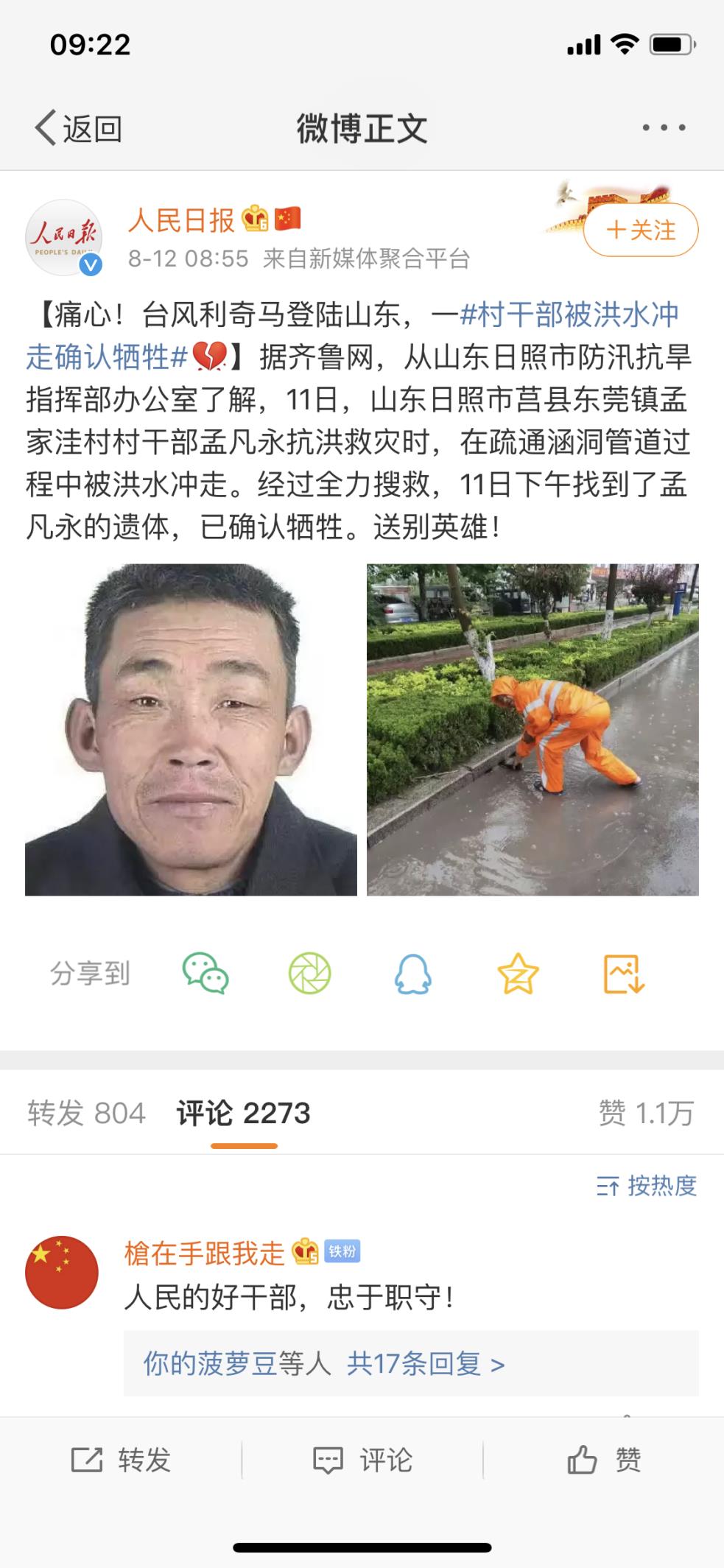This screenshot has height=1568, width=724.
Task: Share post to Qzone star icon
Action: [x=518, y=974]
